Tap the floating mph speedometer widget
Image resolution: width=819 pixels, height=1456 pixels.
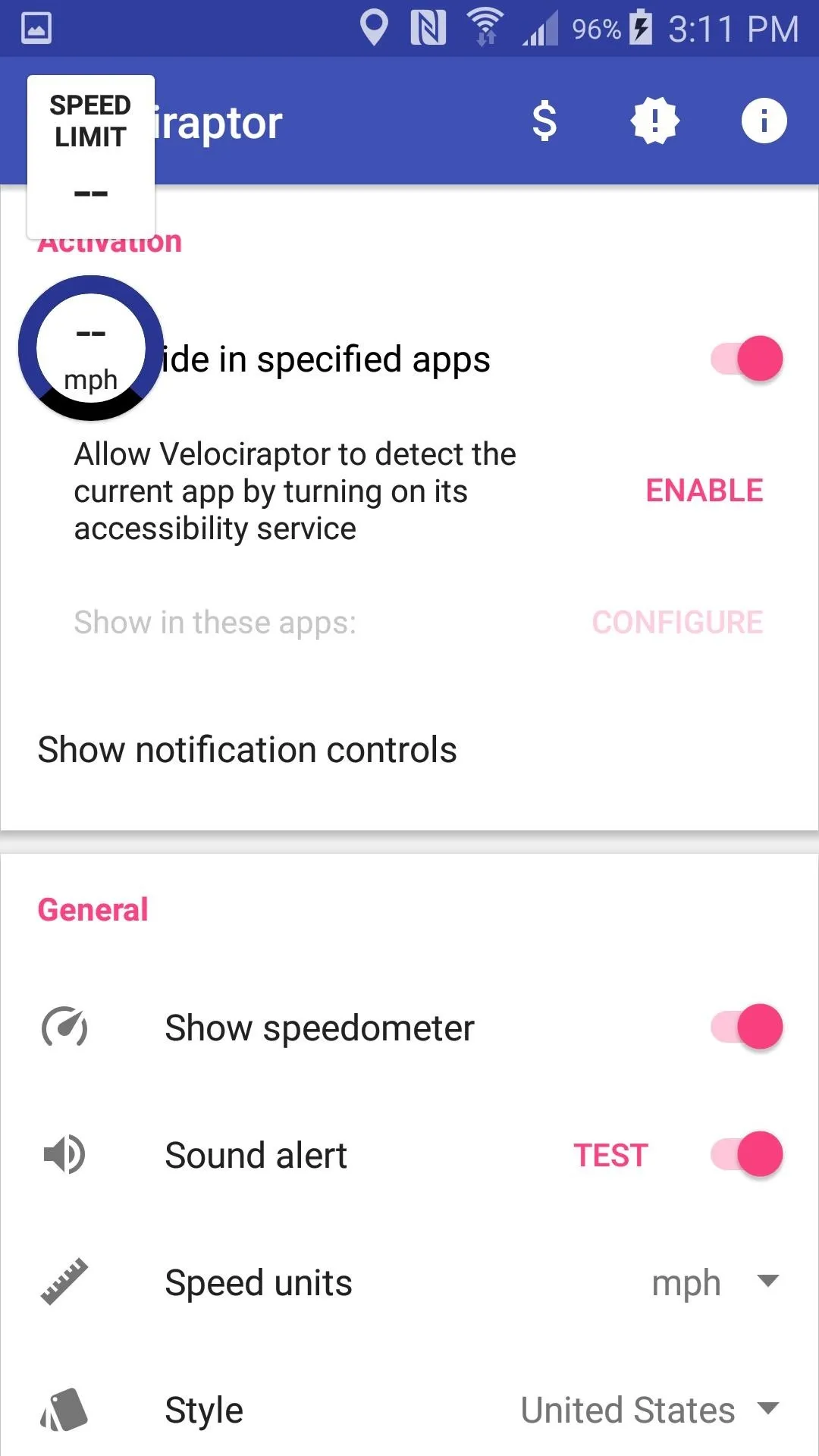(x=91, y=348)
